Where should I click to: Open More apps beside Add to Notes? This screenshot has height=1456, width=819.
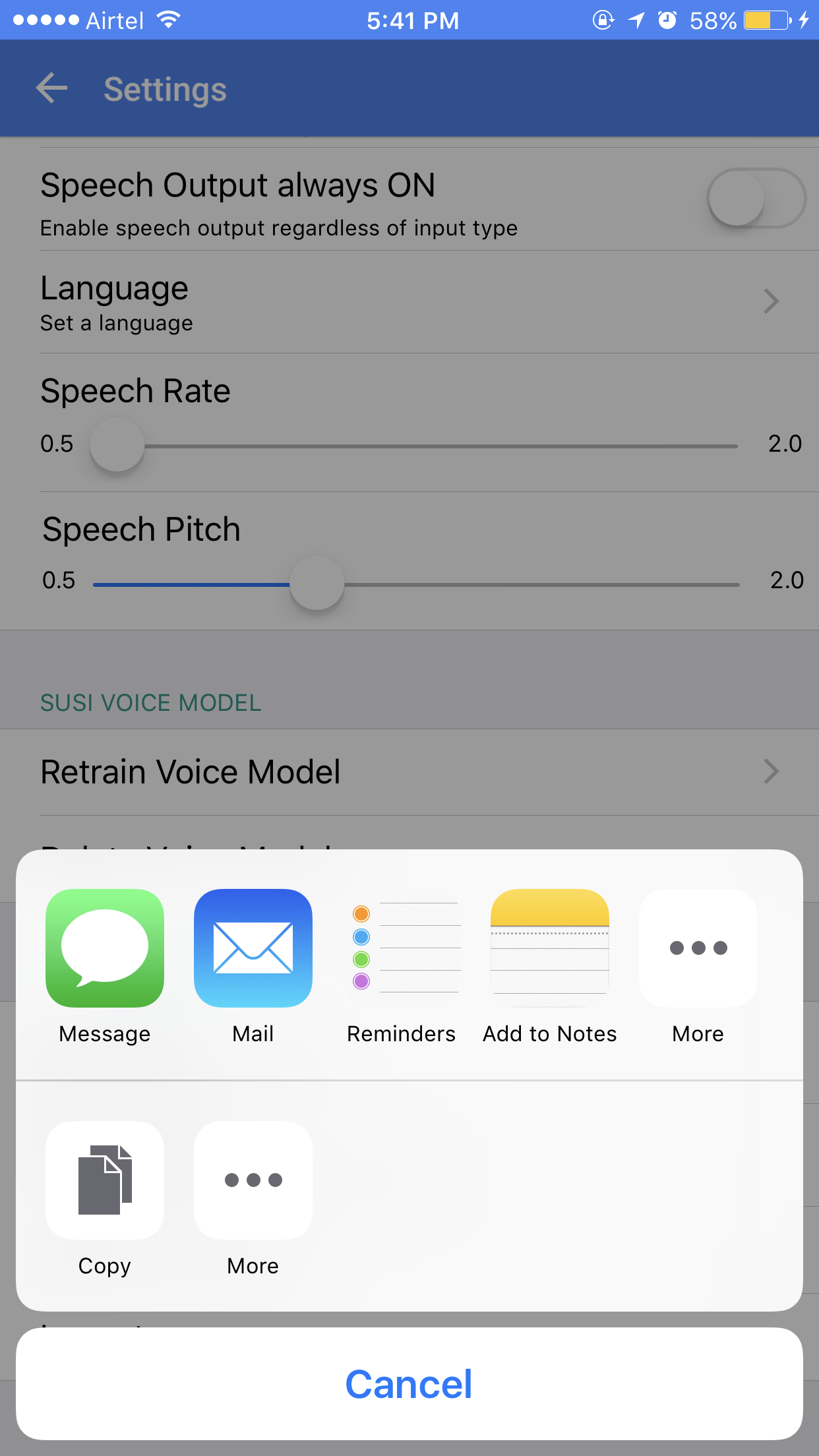(698, 948)
